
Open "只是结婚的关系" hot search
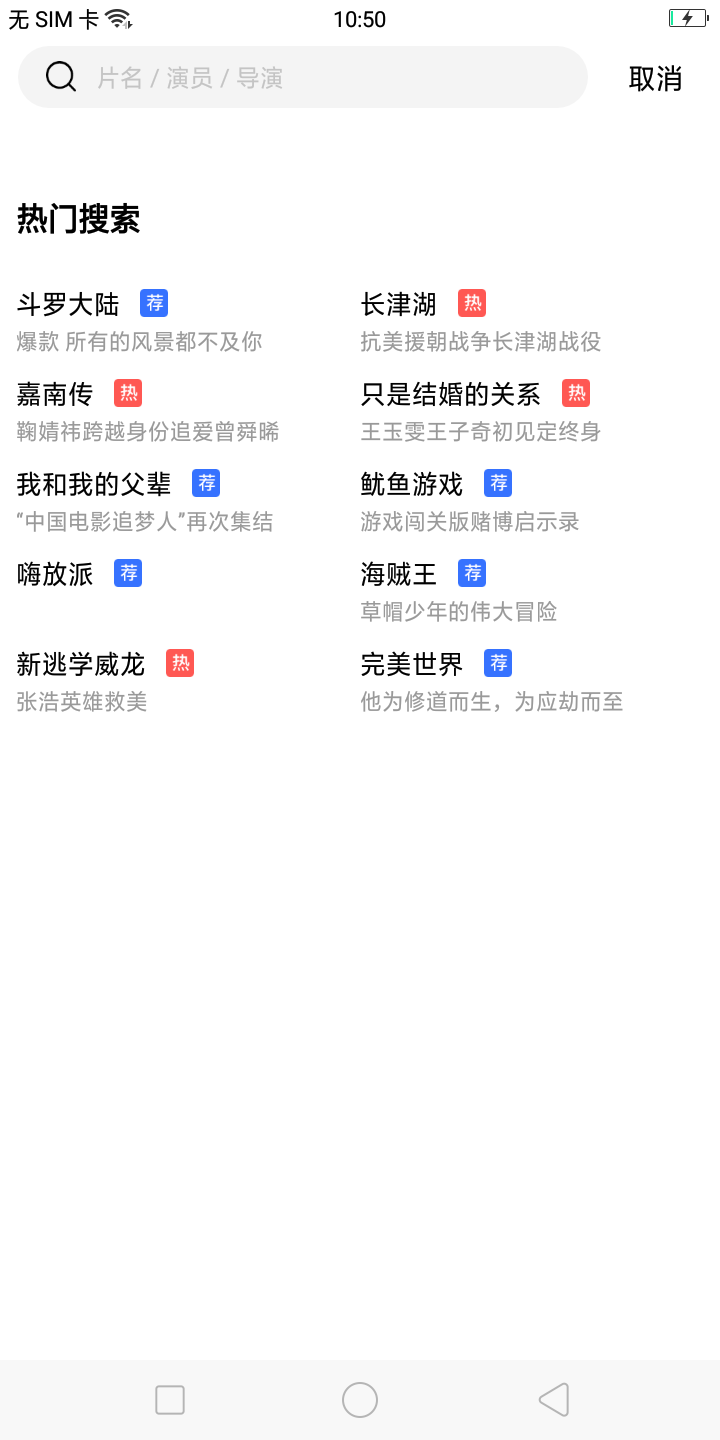(450, 393)
